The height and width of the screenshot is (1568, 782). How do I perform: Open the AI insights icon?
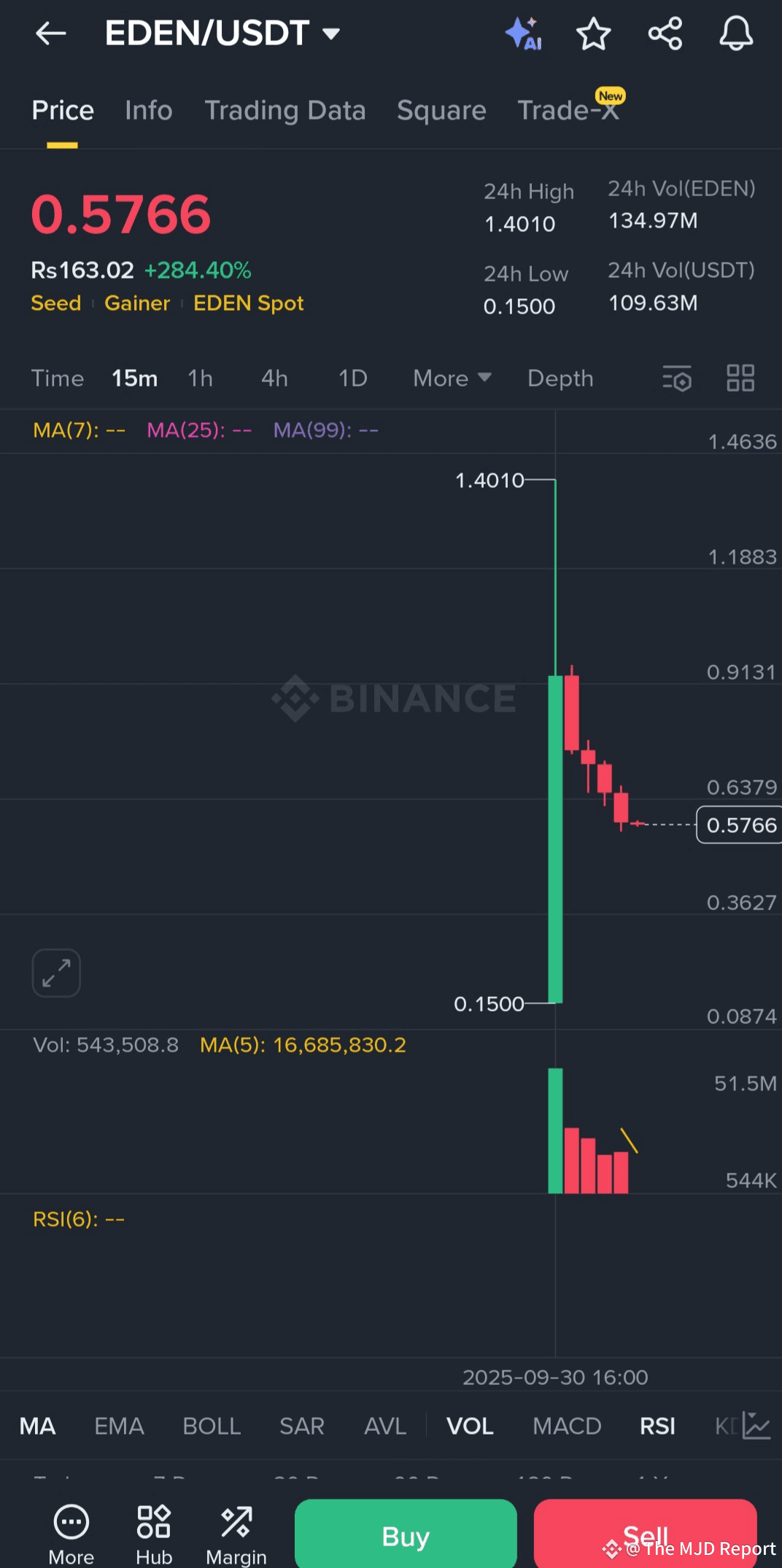[523, 34]
